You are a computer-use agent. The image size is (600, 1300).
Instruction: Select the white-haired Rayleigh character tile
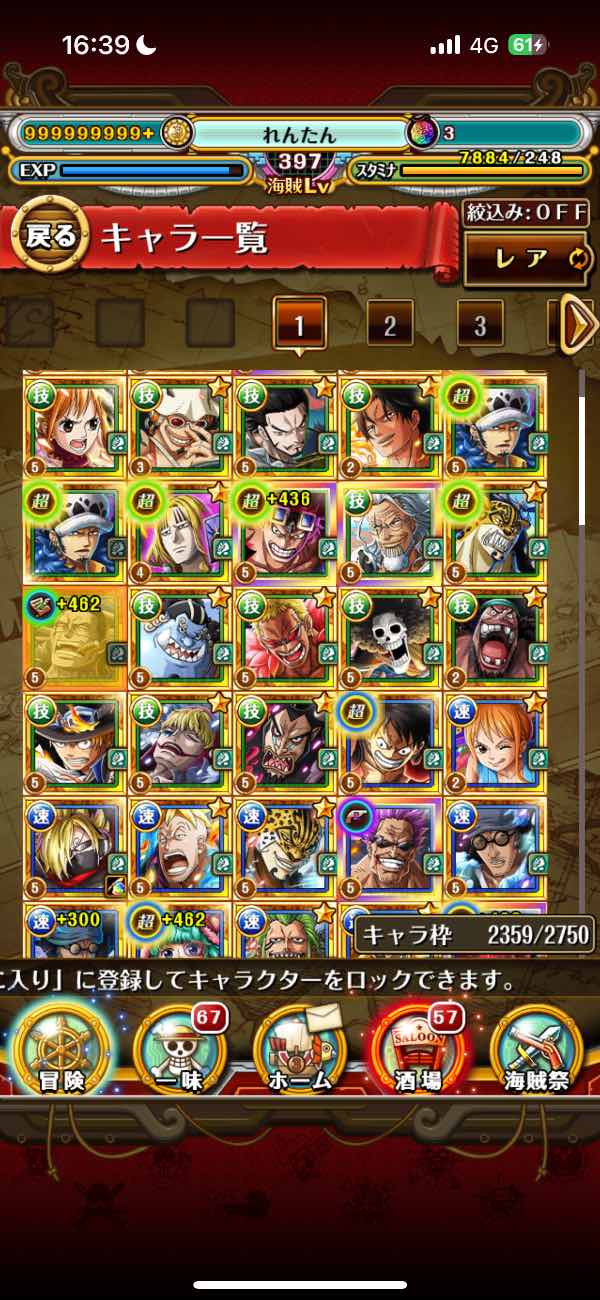(390, 532)
